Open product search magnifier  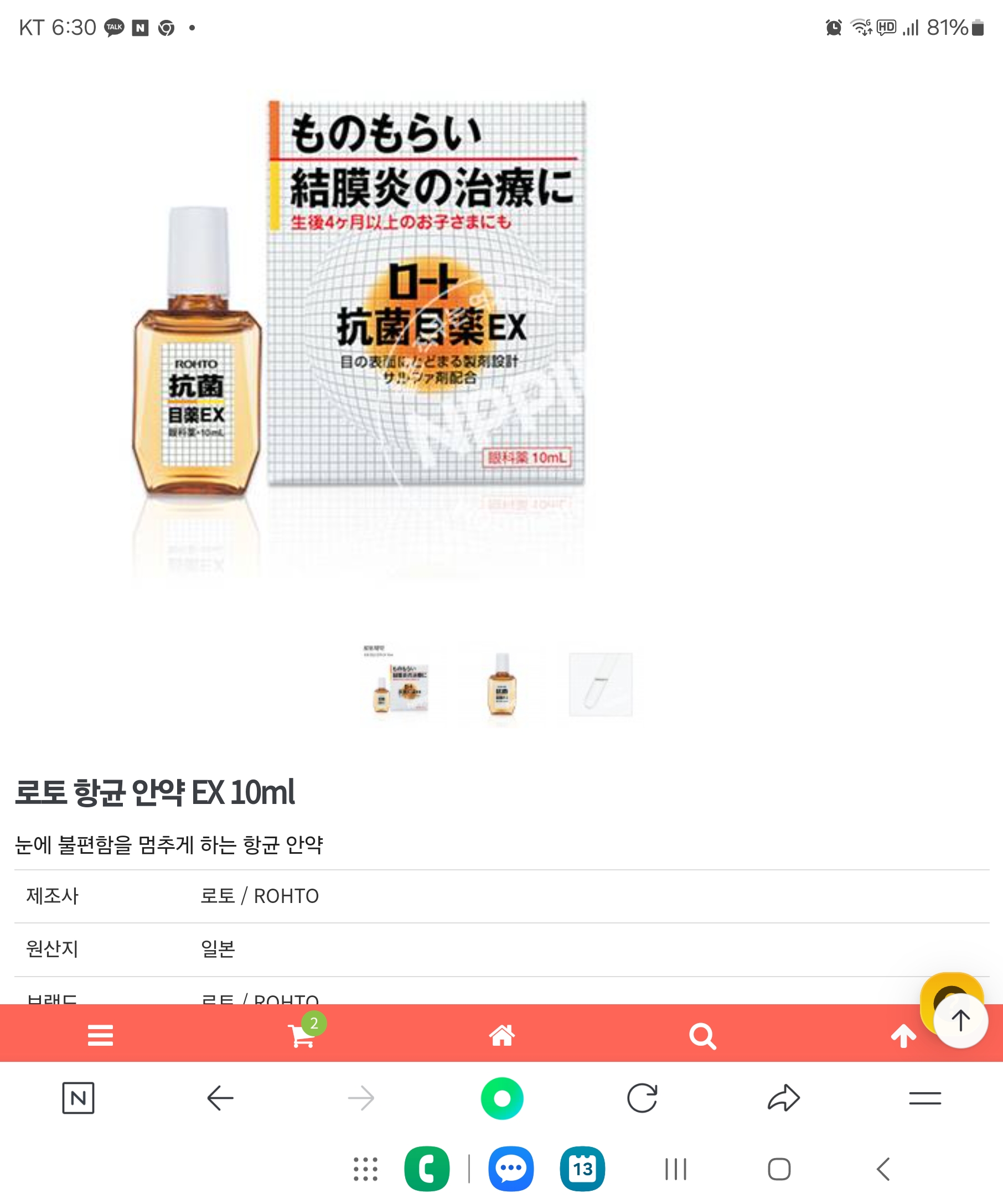[x=702, y=1036]
